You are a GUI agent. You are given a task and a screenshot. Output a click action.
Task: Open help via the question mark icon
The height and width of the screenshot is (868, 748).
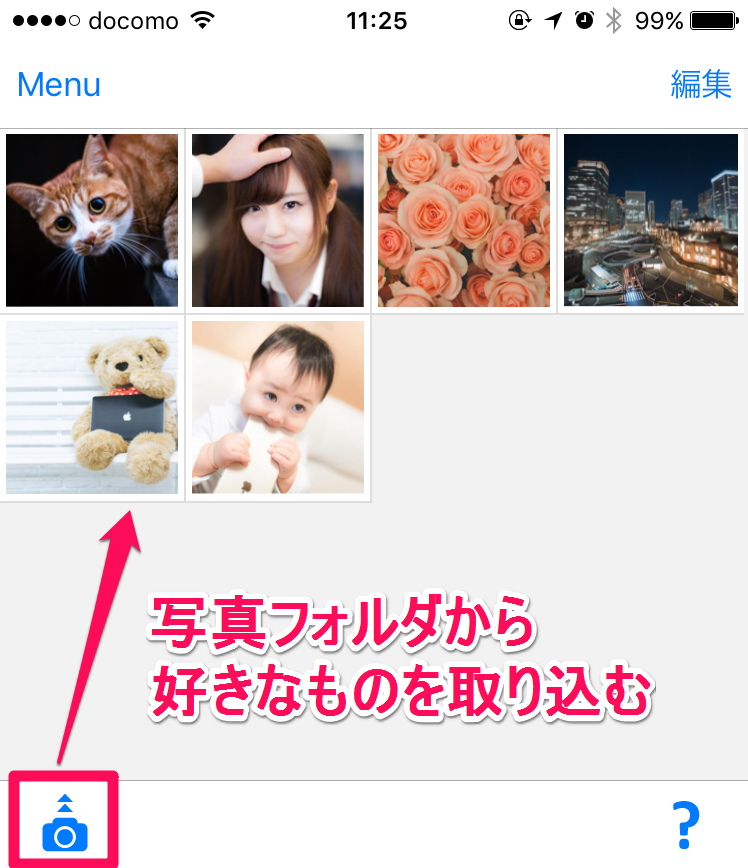tap(685, 825)
